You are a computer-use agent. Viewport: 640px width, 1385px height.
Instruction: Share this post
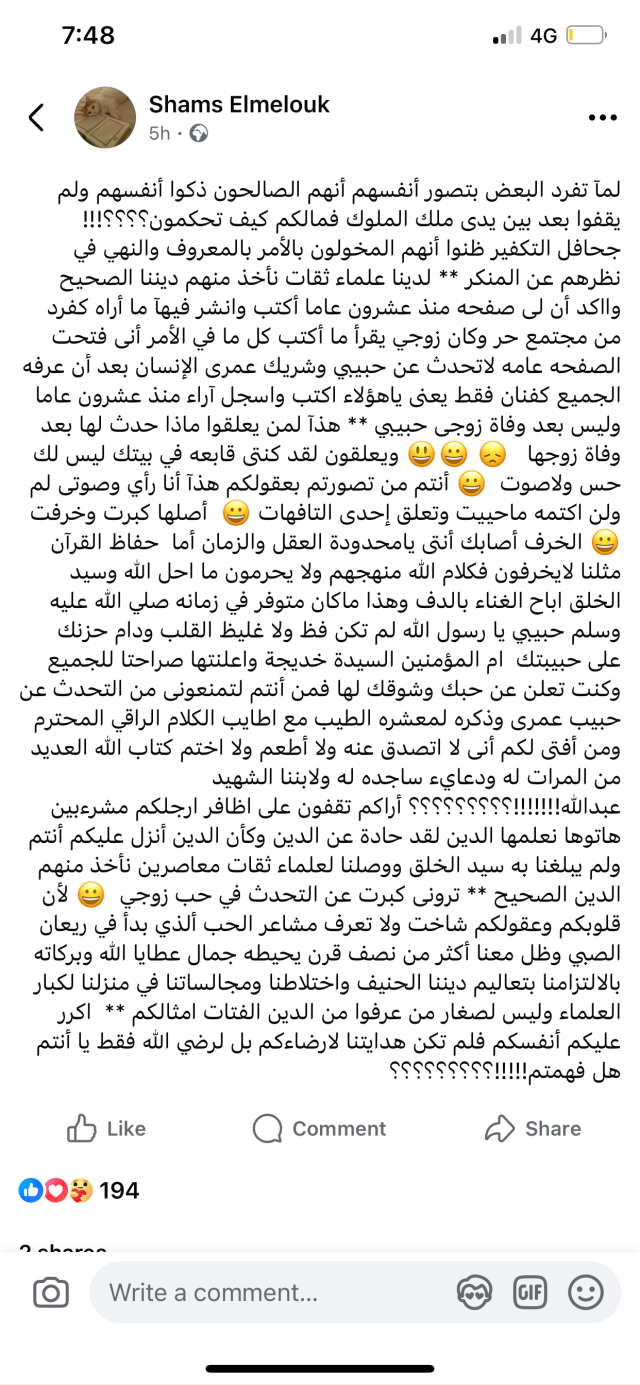point(532,1129)
